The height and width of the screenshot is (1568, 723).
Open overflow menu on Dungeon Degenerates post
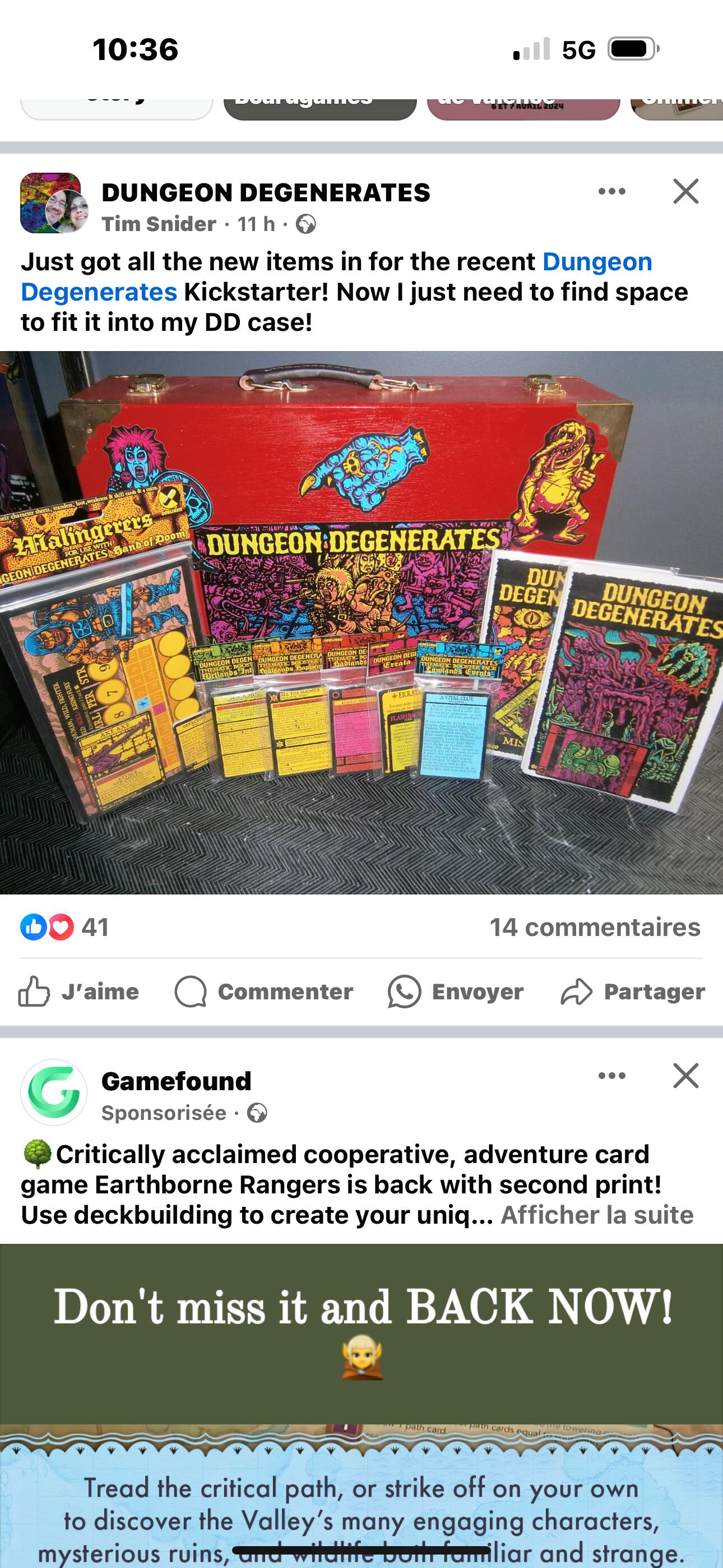(x=611, y=192)
